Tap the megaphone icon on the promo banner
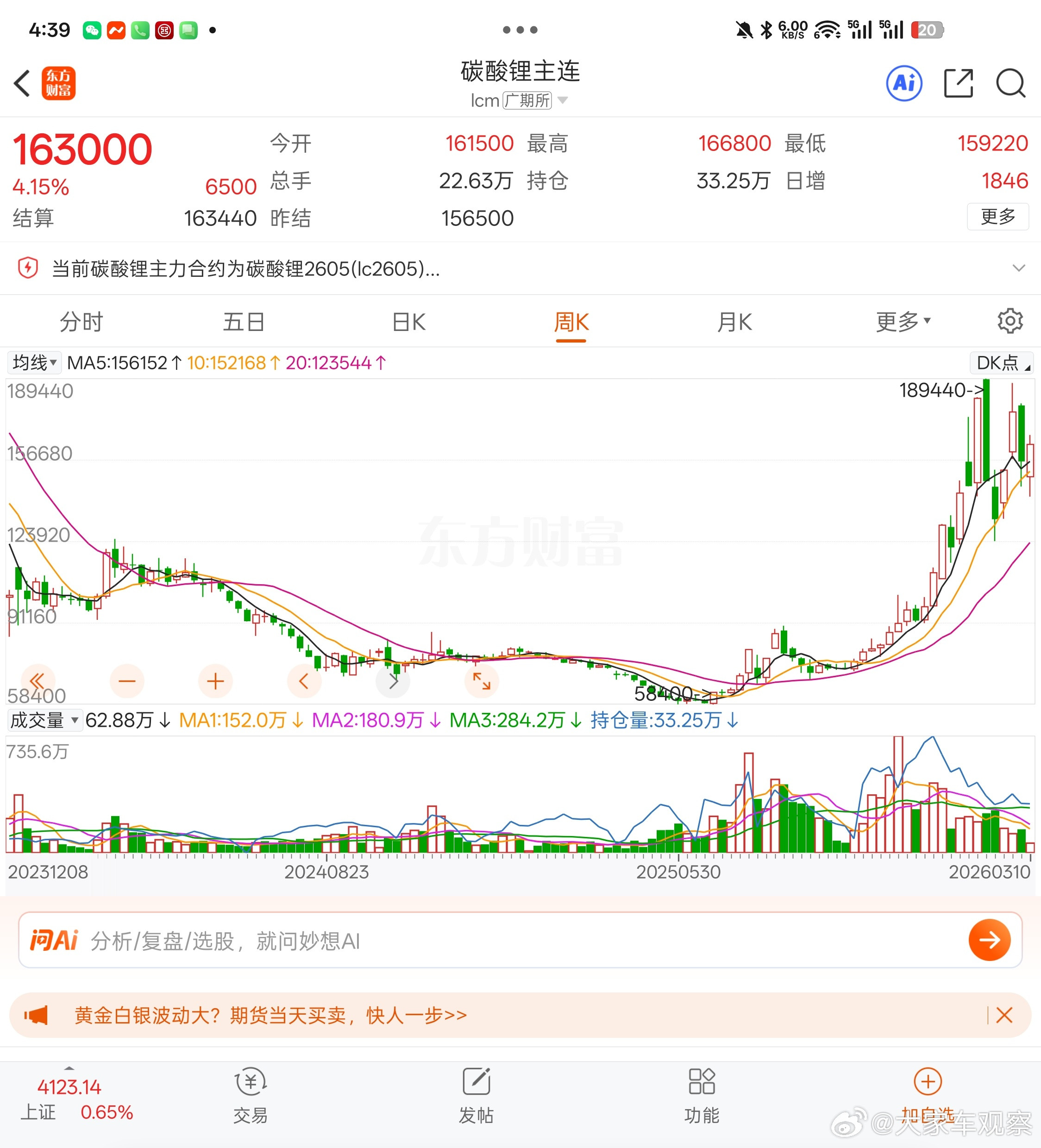Viewport: 1041px width, 1148px height. 36,1015
